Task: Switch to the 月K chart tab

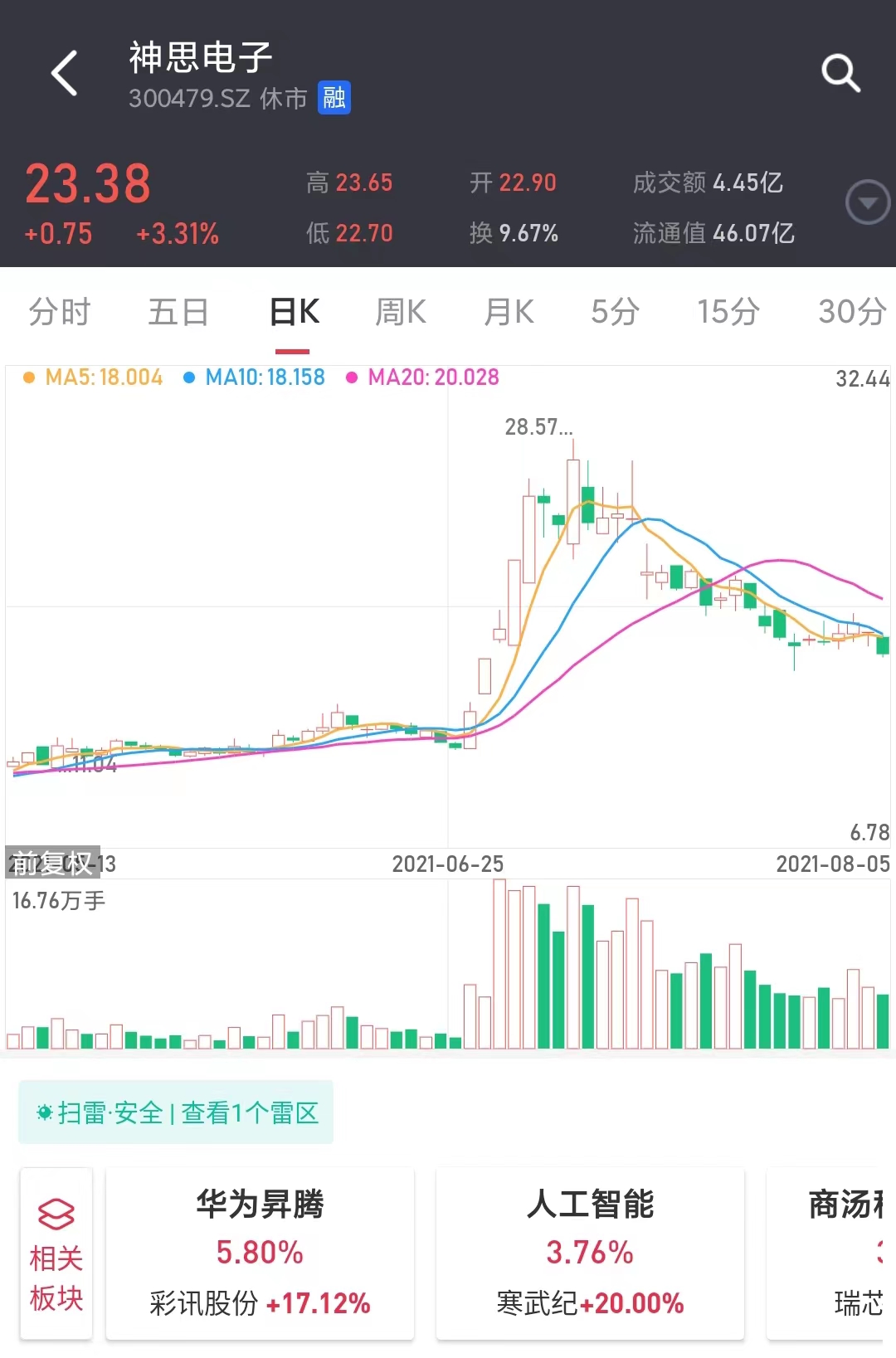Action: (509, 313)
